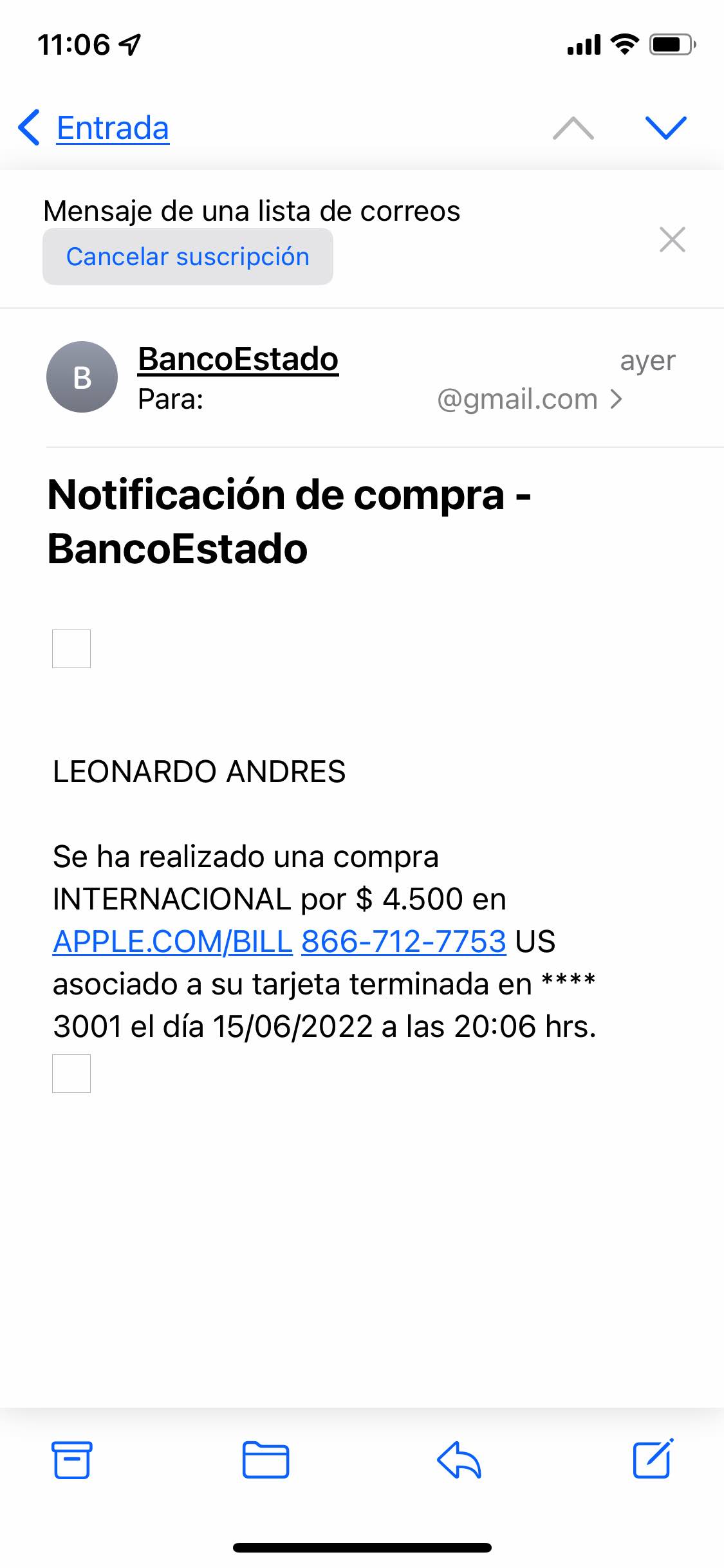This screenshot has width=724, height=1568.
Task: Go to the previous message arrow
Action: tap(573, 127)
